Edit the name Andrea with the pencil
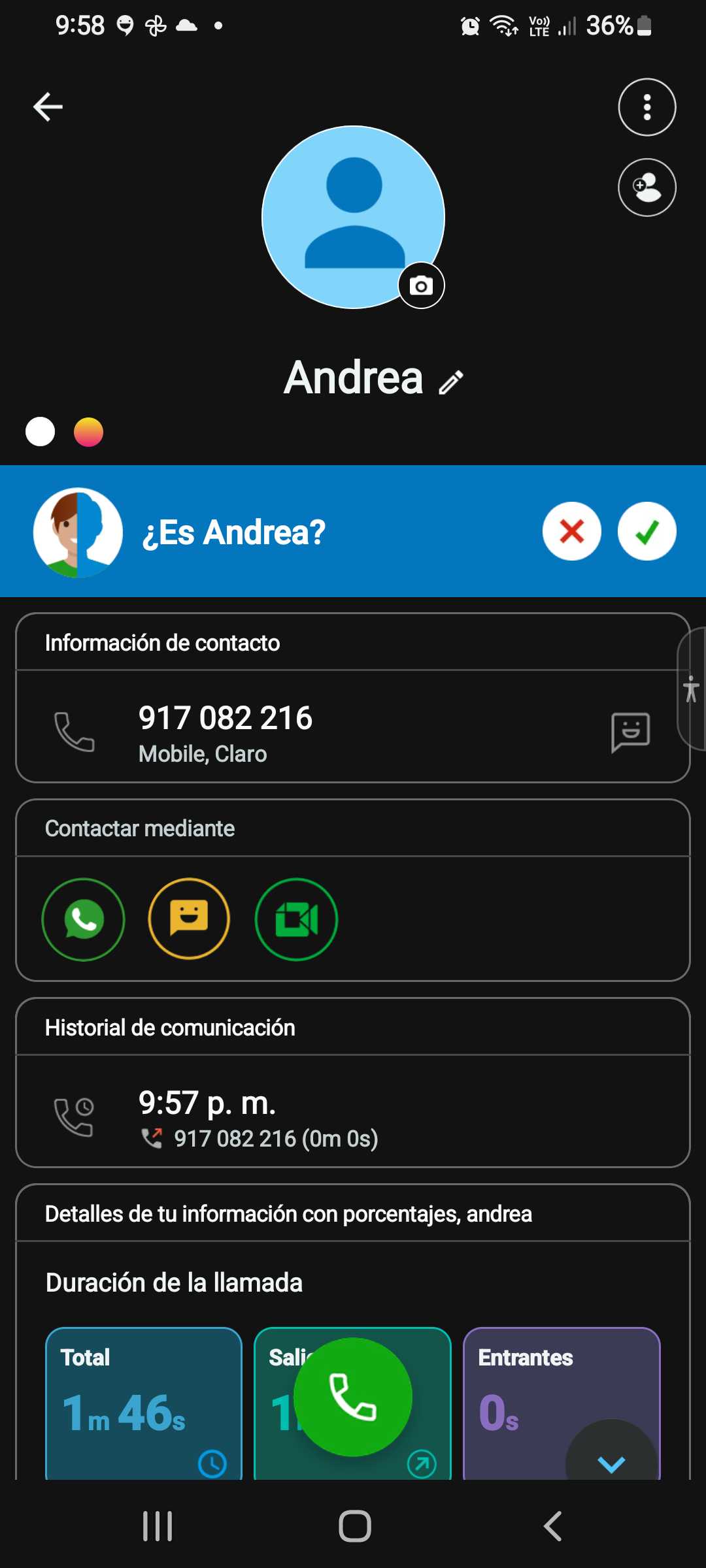This screenshot has width=706, height=1568. pos(451,382)
